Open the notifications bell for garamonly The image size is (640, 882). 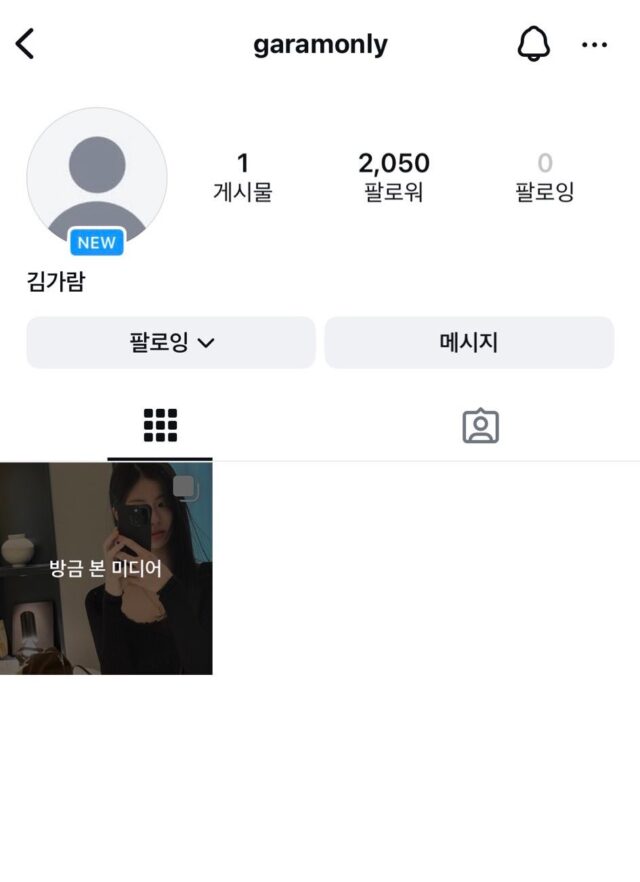tap(533, 44)
